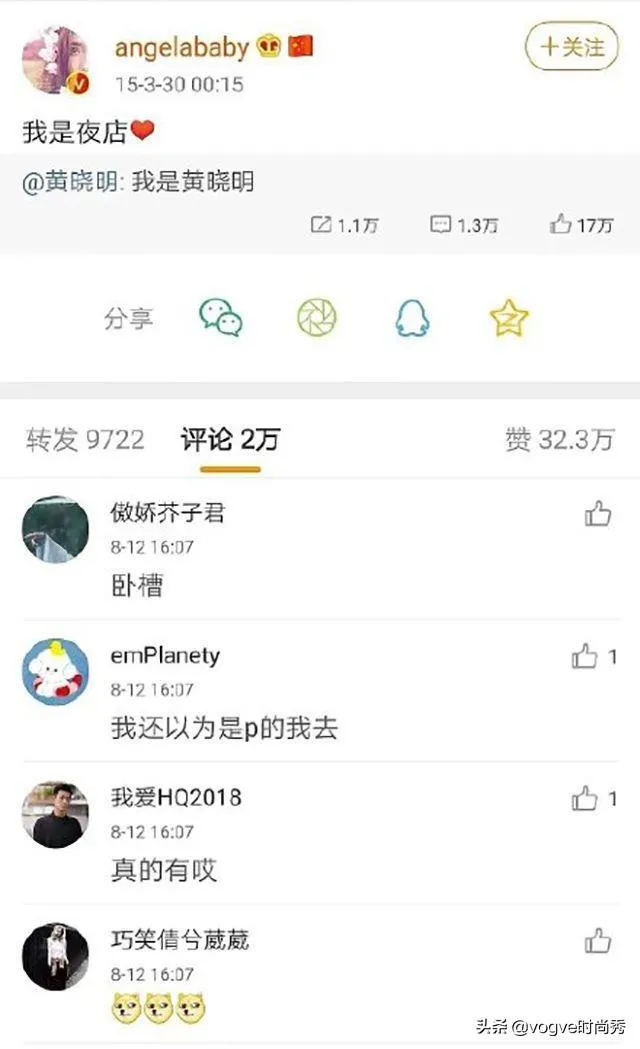The image size is (640, 1049).
Task: Follow angelababy with the 关注 button
Action: [x=572, y=47]
